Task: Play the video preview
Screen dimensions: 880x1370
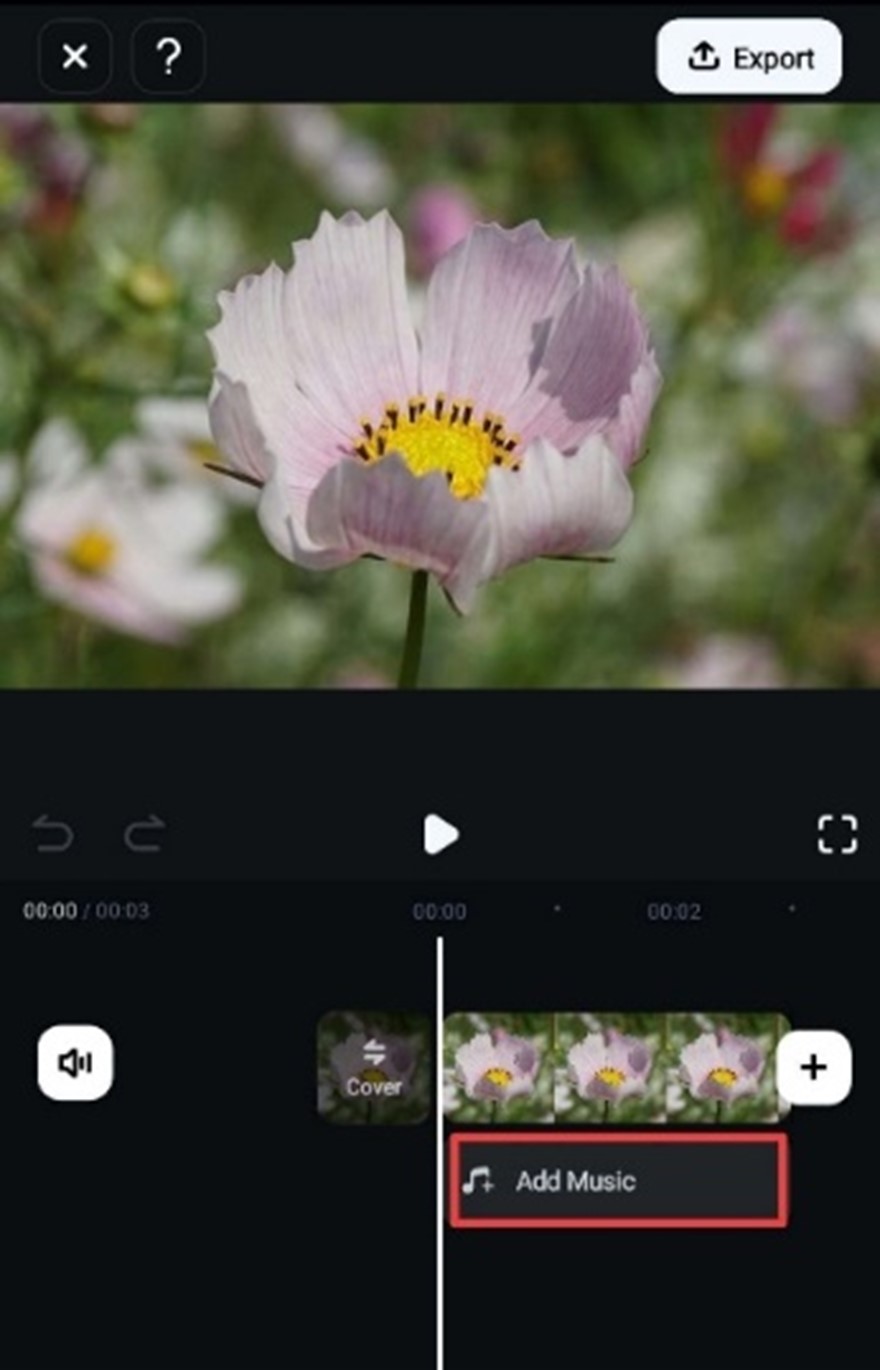Action: (x=439, y=833)
